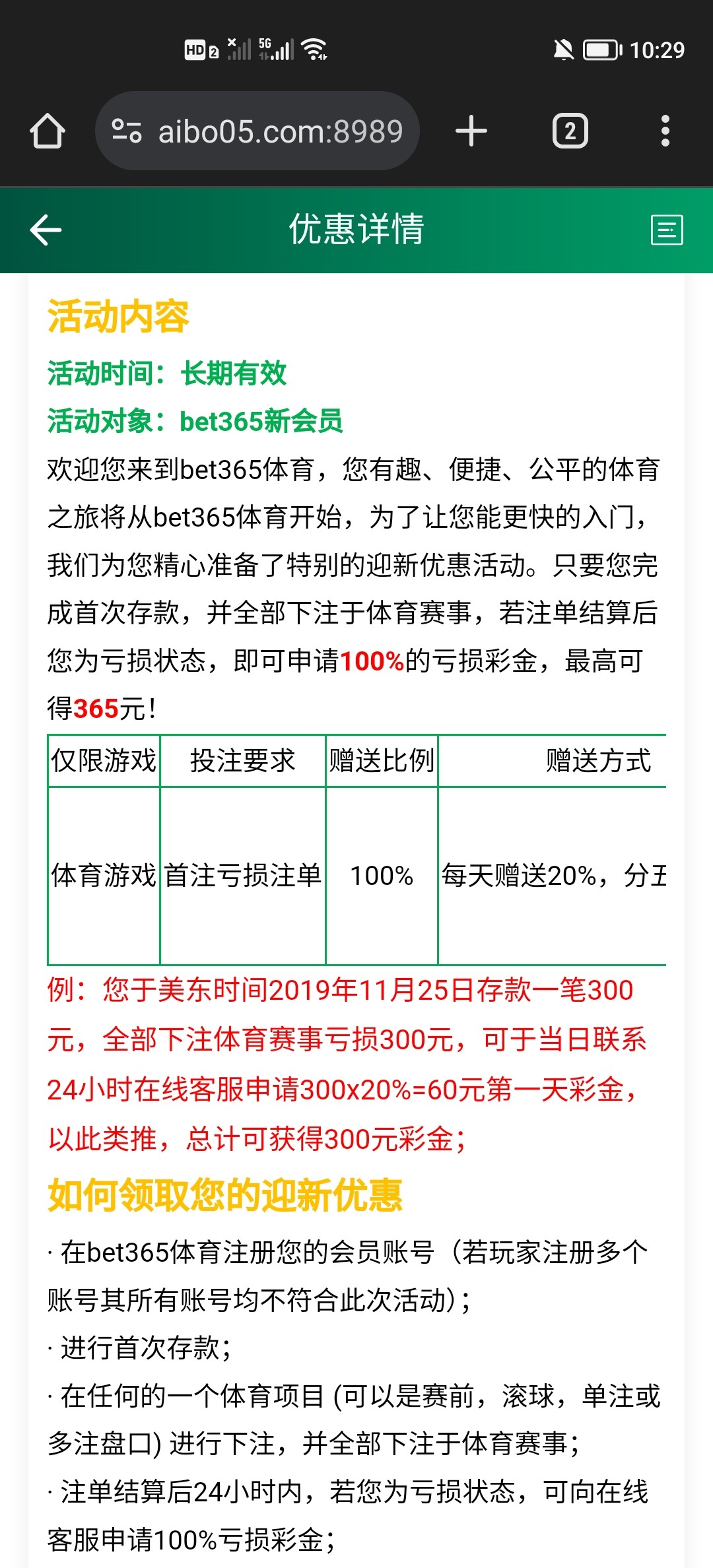
Task: Go back from the 优惠详情 page
Action: [x=46, y=230]
